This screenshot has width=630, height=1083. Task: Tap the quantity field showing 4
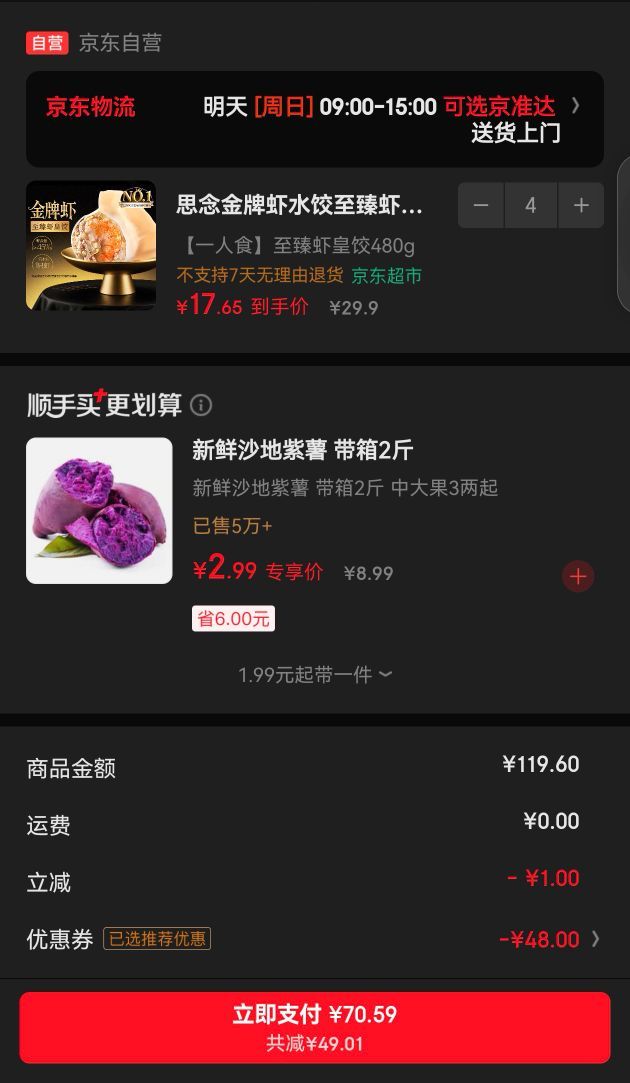click(x=531, y=205)
